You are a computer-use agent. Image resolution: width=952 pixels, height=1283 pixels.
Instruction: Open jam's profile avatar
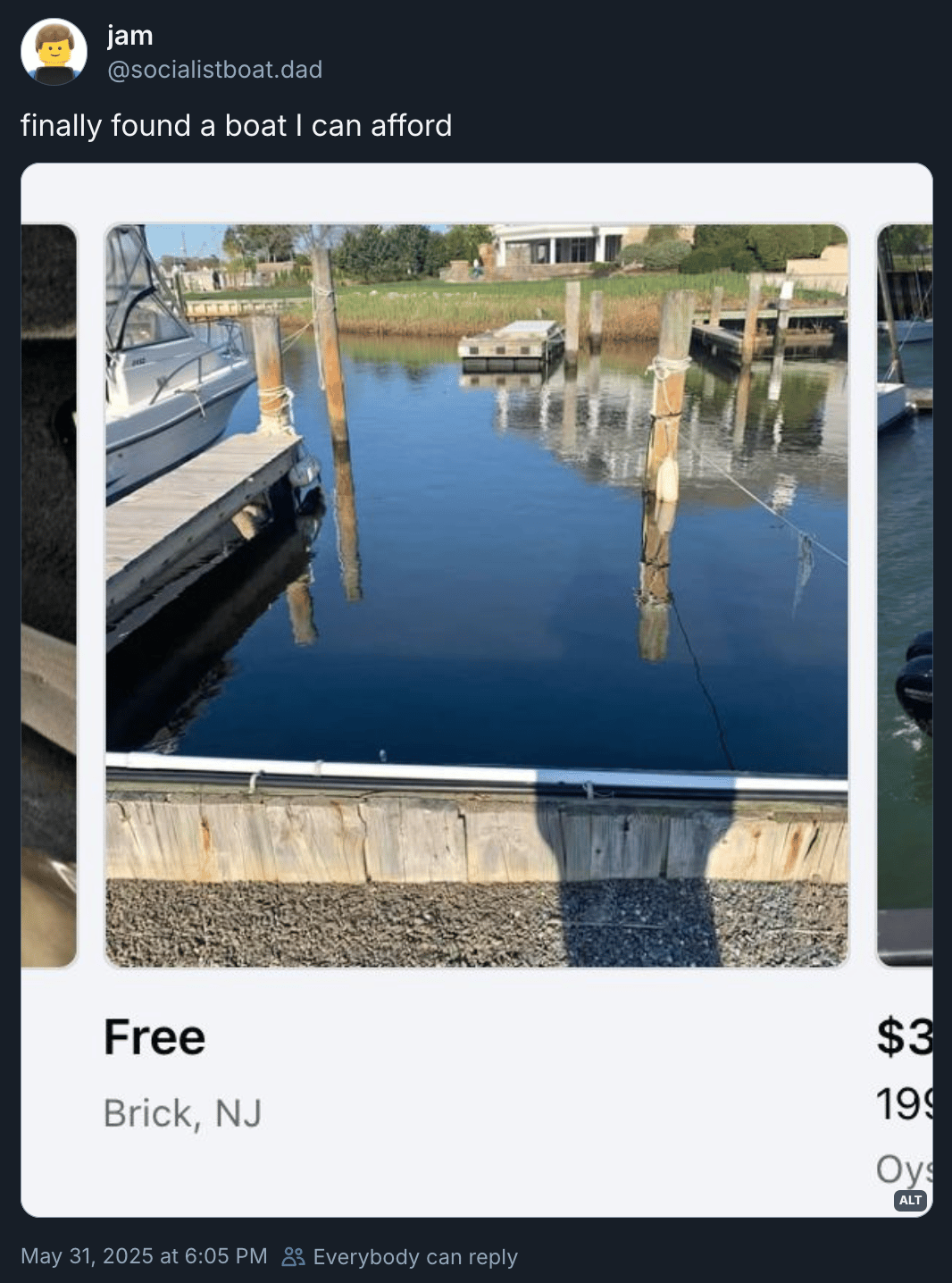coord(54,52)
